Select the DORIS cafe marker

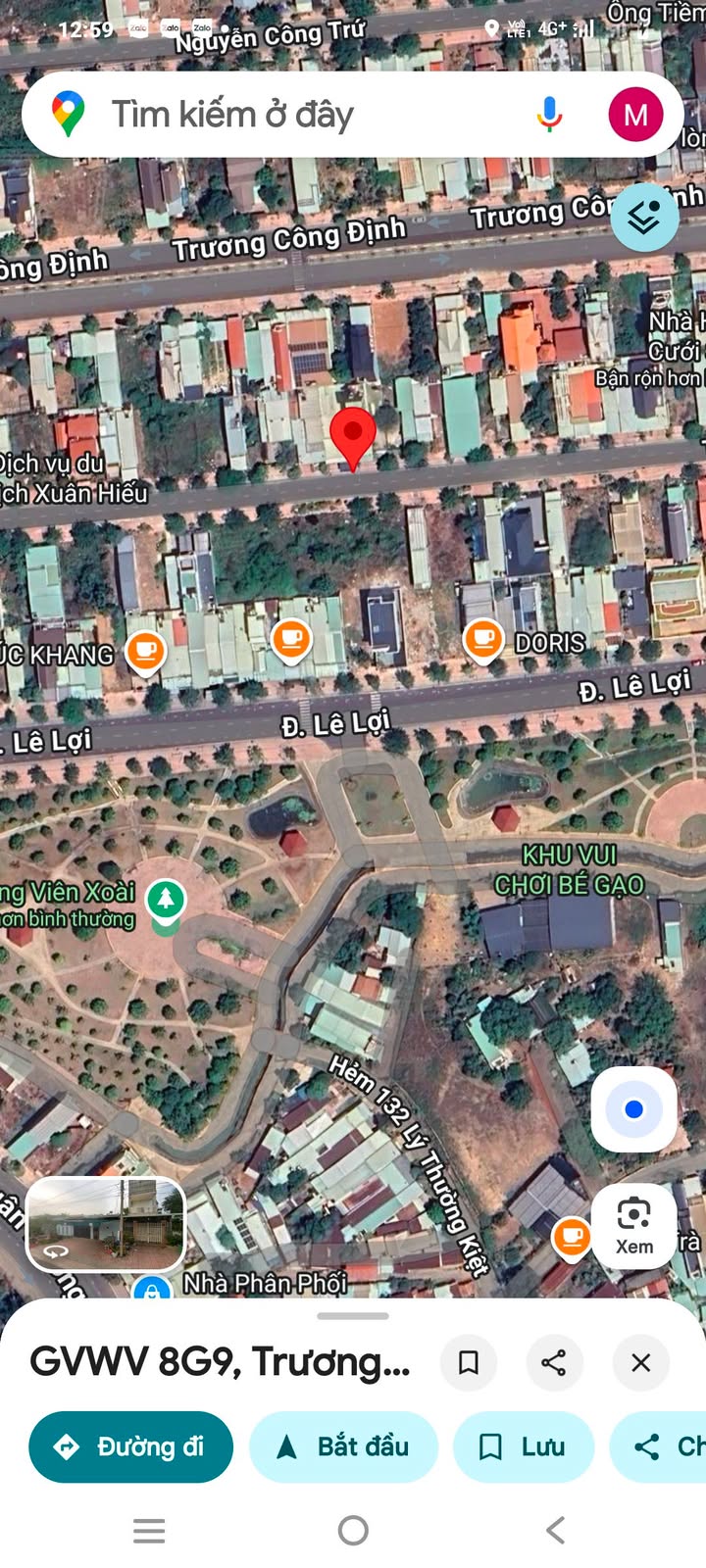coord(483,640)
